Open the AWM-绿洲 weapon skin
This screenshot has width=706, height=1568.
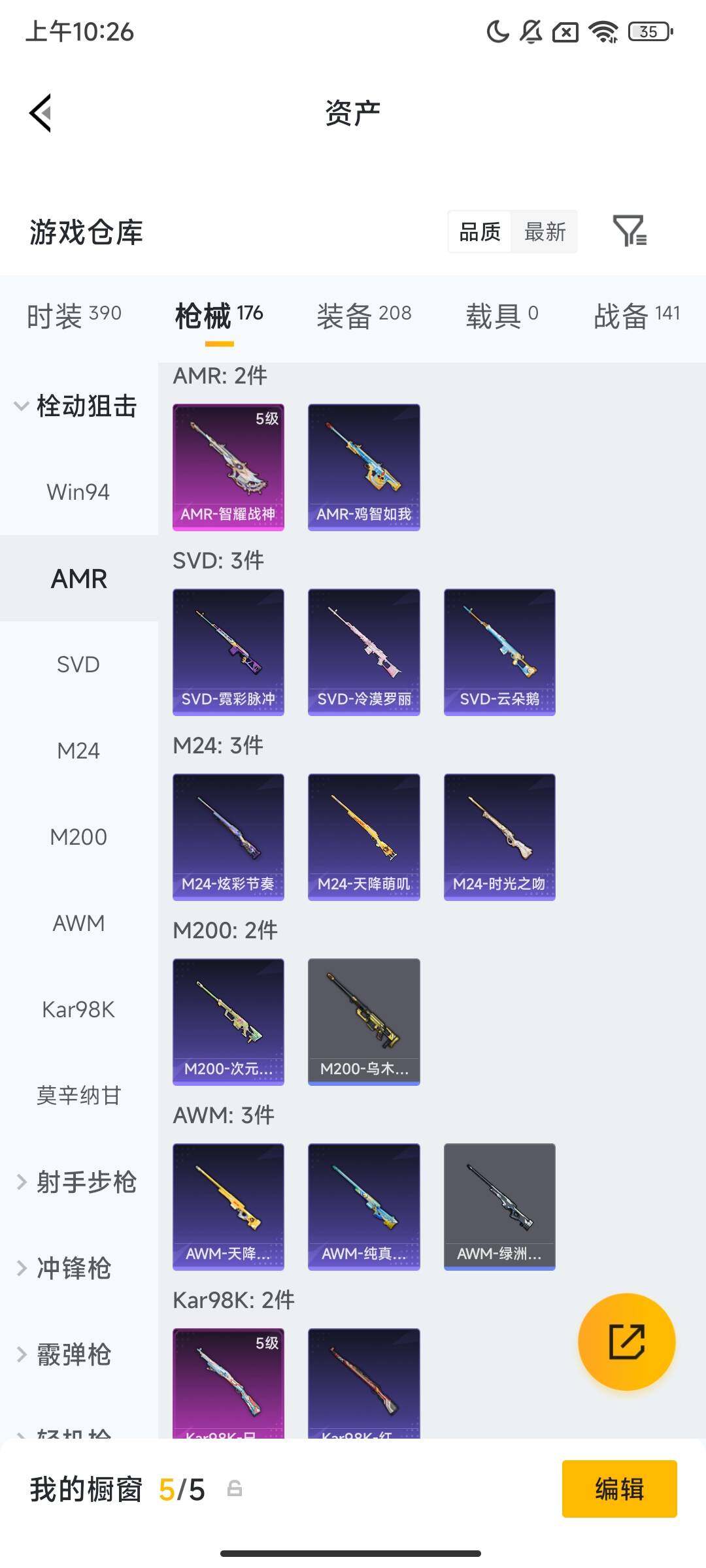coord(499,1206)
